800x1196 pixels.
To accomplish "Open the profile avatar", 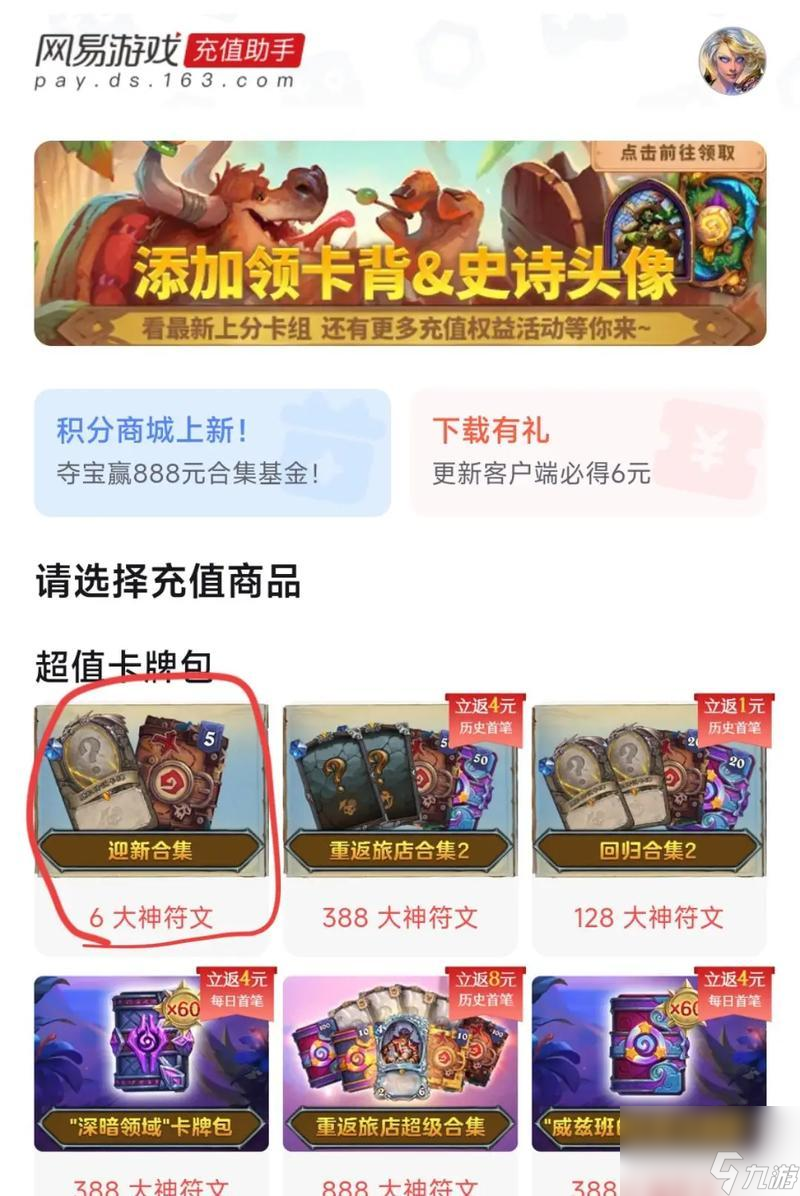I will click(732, 61).
